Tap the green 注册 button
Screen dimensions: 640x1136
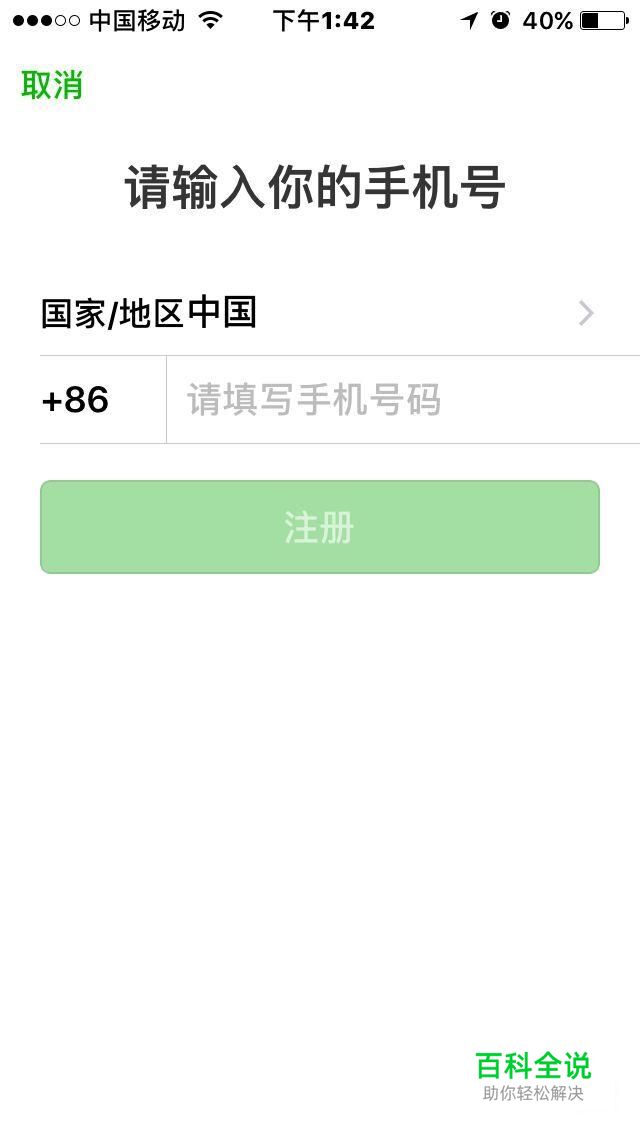point(320,527)
